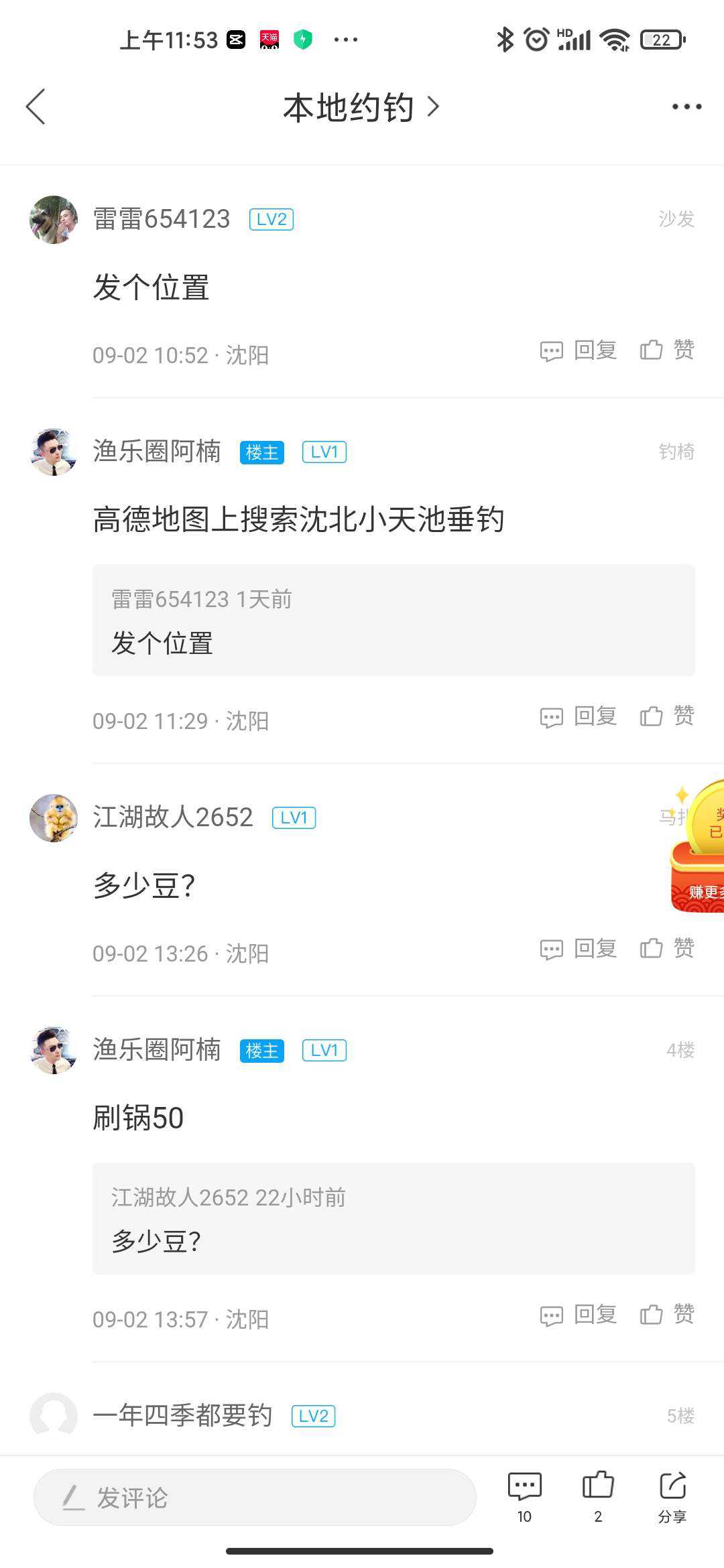Open 雷雷654123's profile avatar
This screenshot has height=1568, width=724.
(x=54, y=220)
